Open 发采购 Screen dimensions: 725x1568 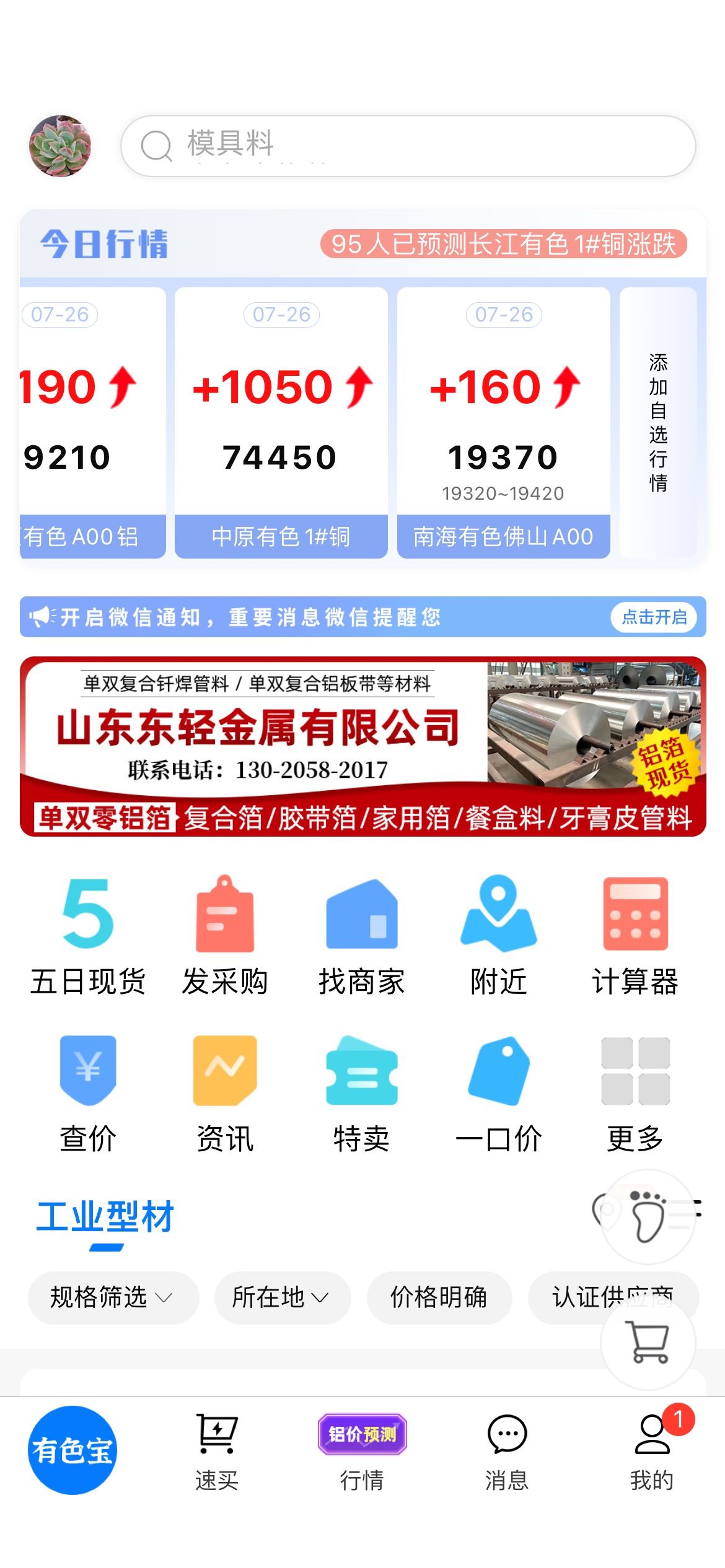[225, 936]
